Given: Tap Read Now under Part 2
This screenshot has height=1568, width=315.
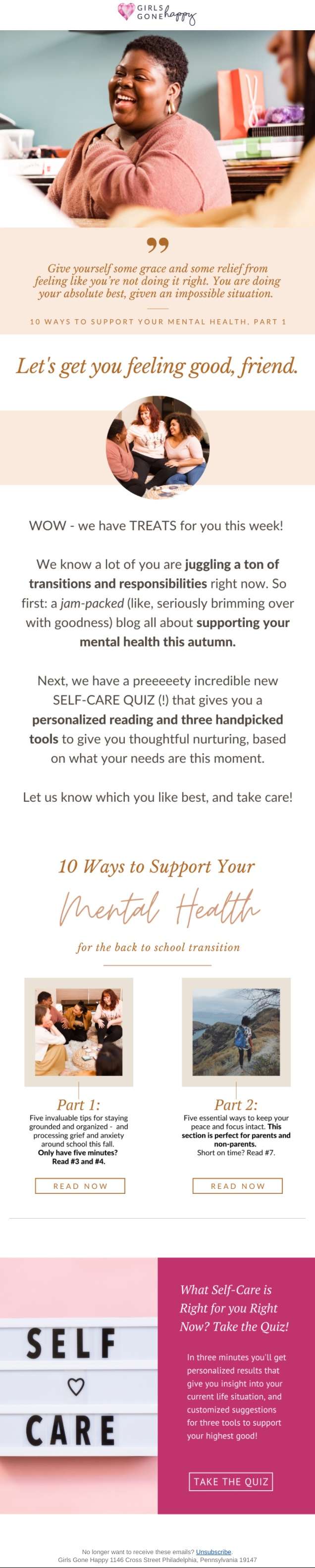Looking at the screenshot, I should tap(237, 1186).
